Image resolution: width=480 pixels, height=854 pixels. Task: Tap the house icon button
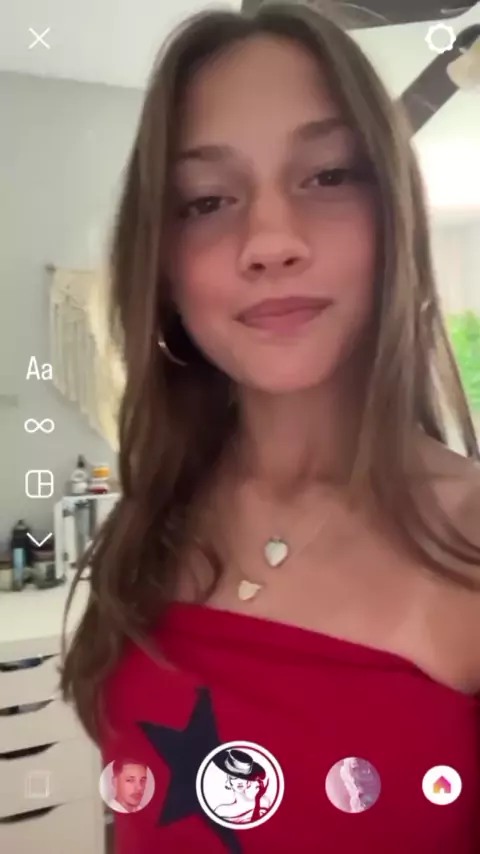tap(441, 785)
